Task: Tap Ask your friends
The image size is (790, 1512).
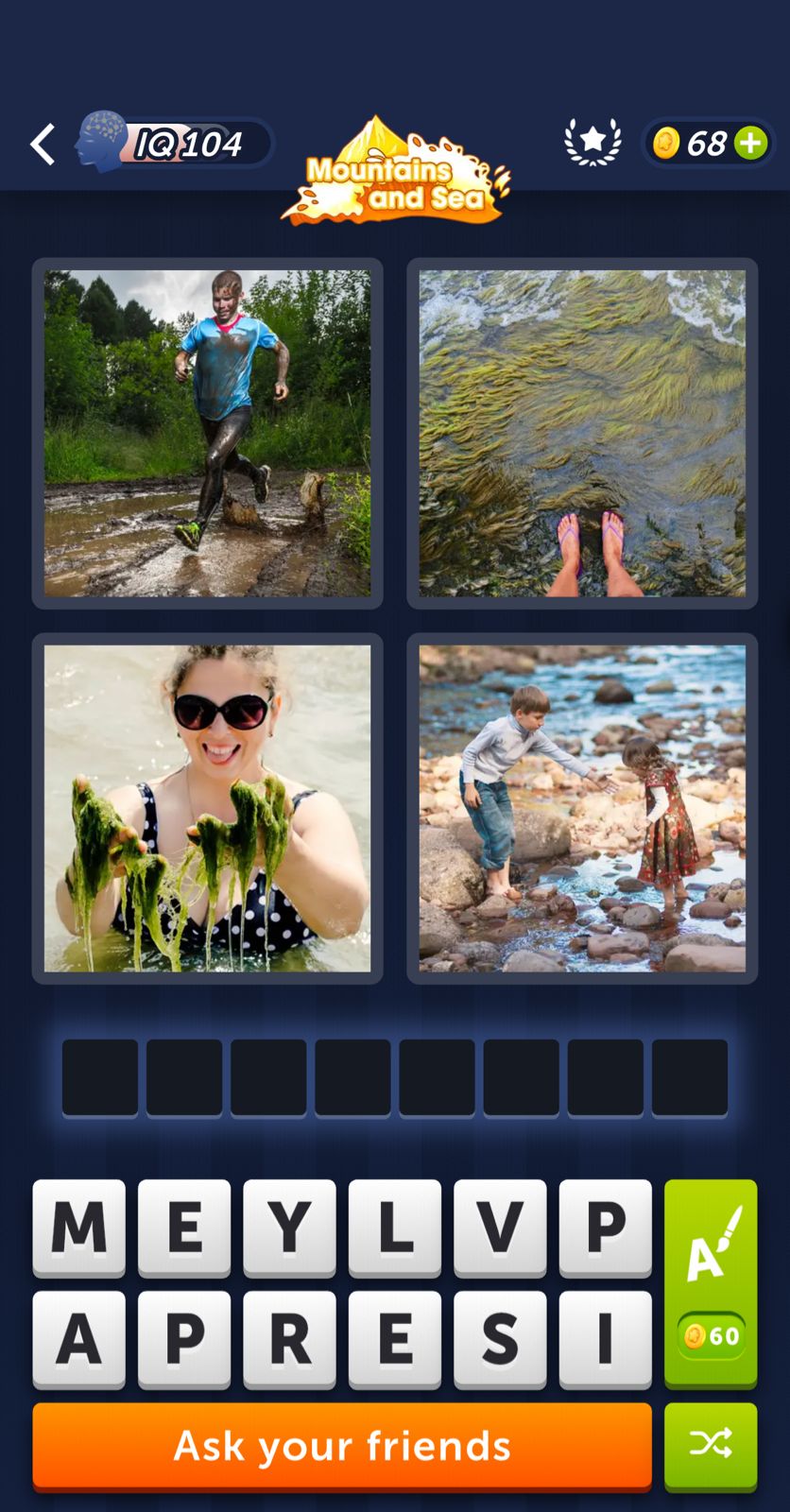Action: [x=342, y=1446]
